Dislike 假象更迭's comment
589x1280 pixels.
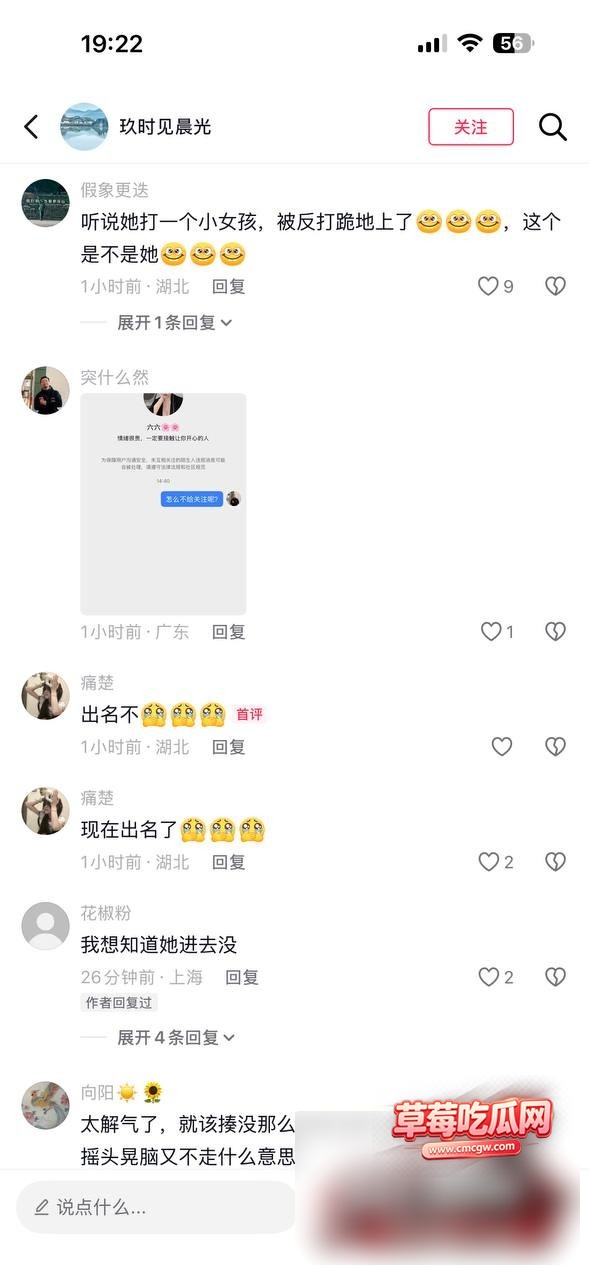coord(555,286)
